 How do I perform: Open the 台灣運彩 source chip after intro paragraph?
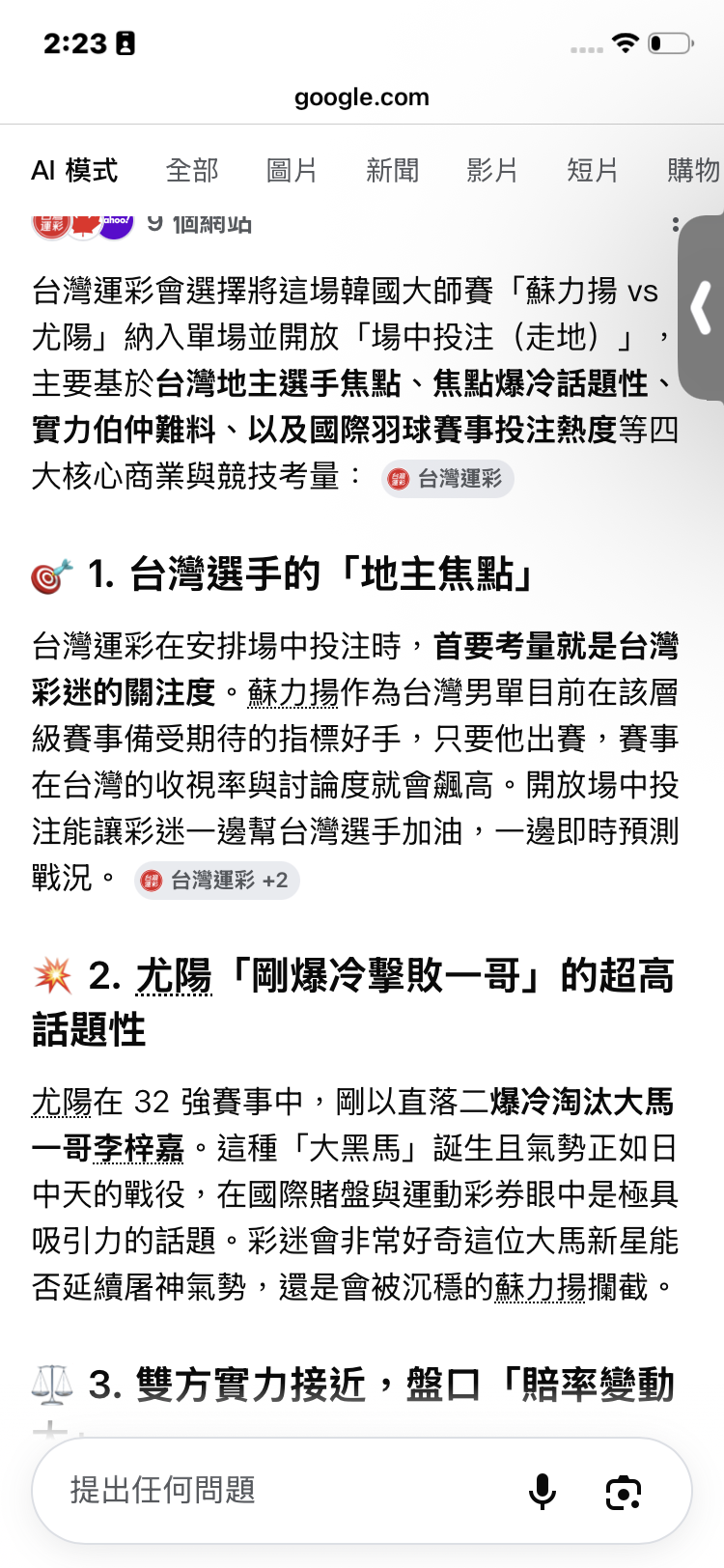click(447, 478)
